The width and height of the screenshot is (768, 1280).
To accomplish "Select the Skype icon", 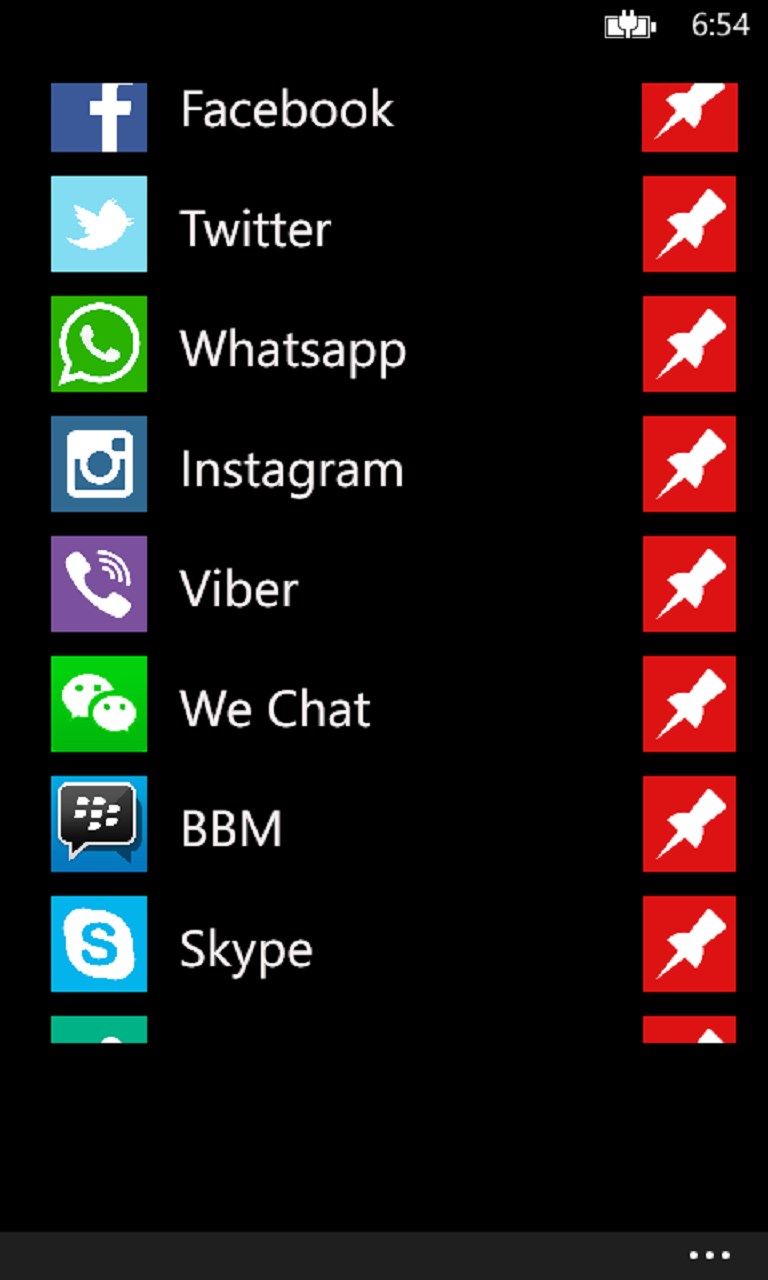I will click(x=99, y=944).
